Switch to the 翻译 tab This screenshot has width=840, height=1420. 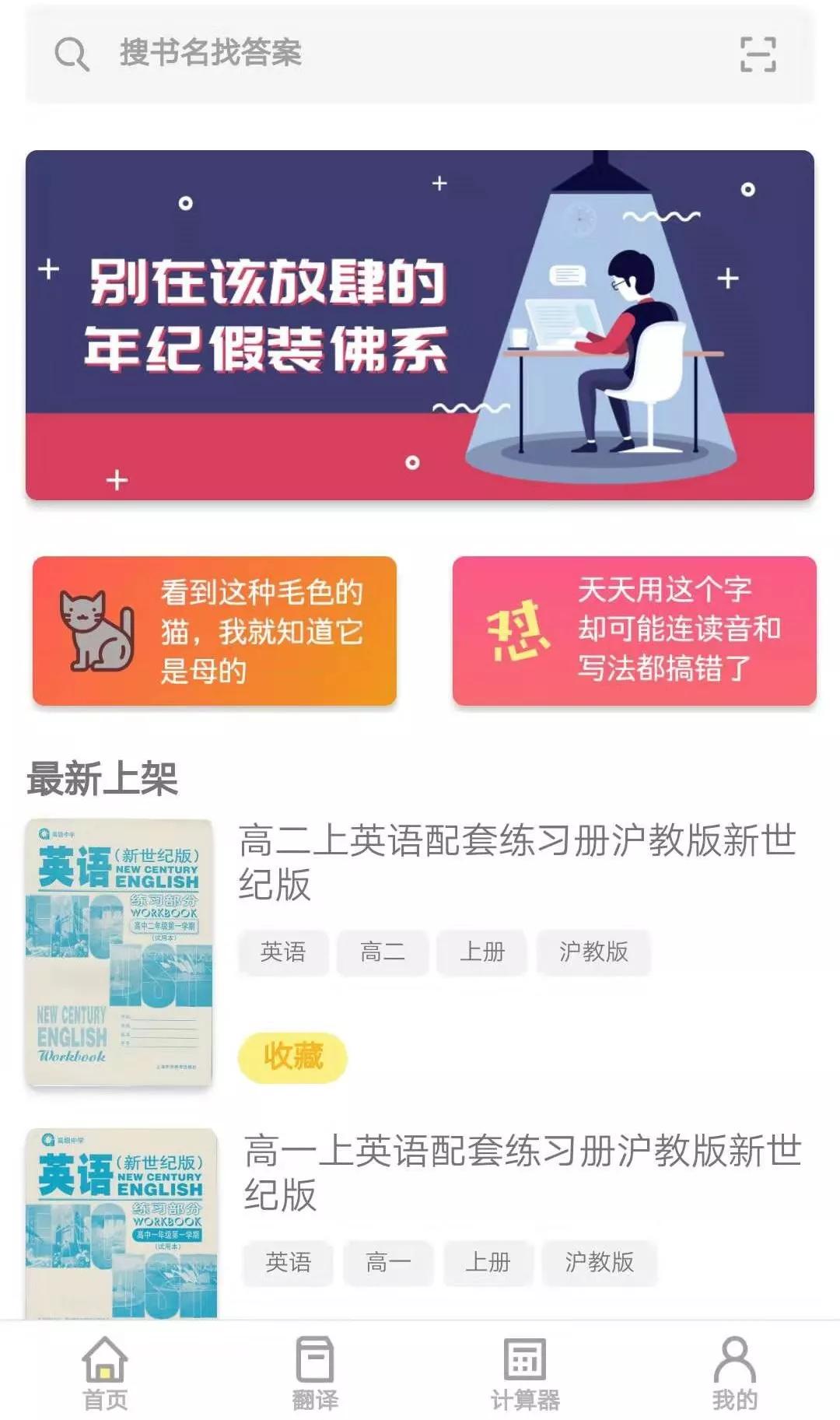[x=315, y=1373]
